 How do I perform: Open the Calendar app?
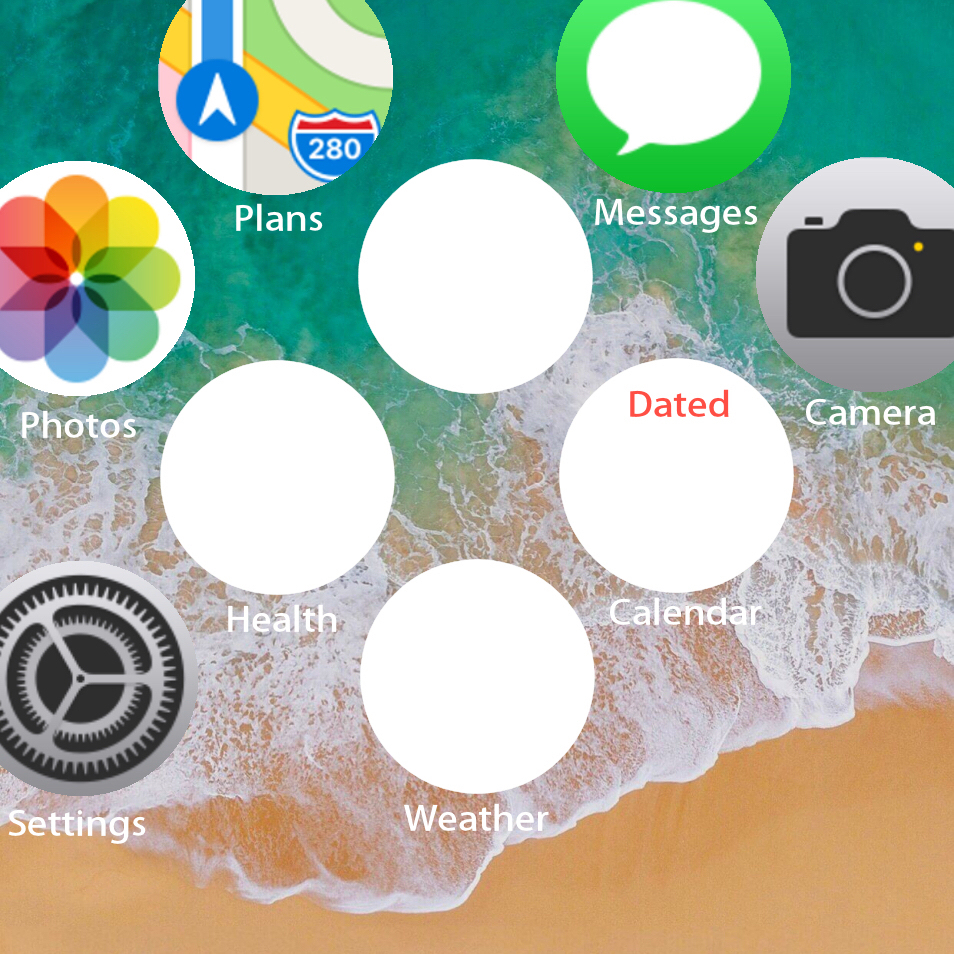coord(676,476)
